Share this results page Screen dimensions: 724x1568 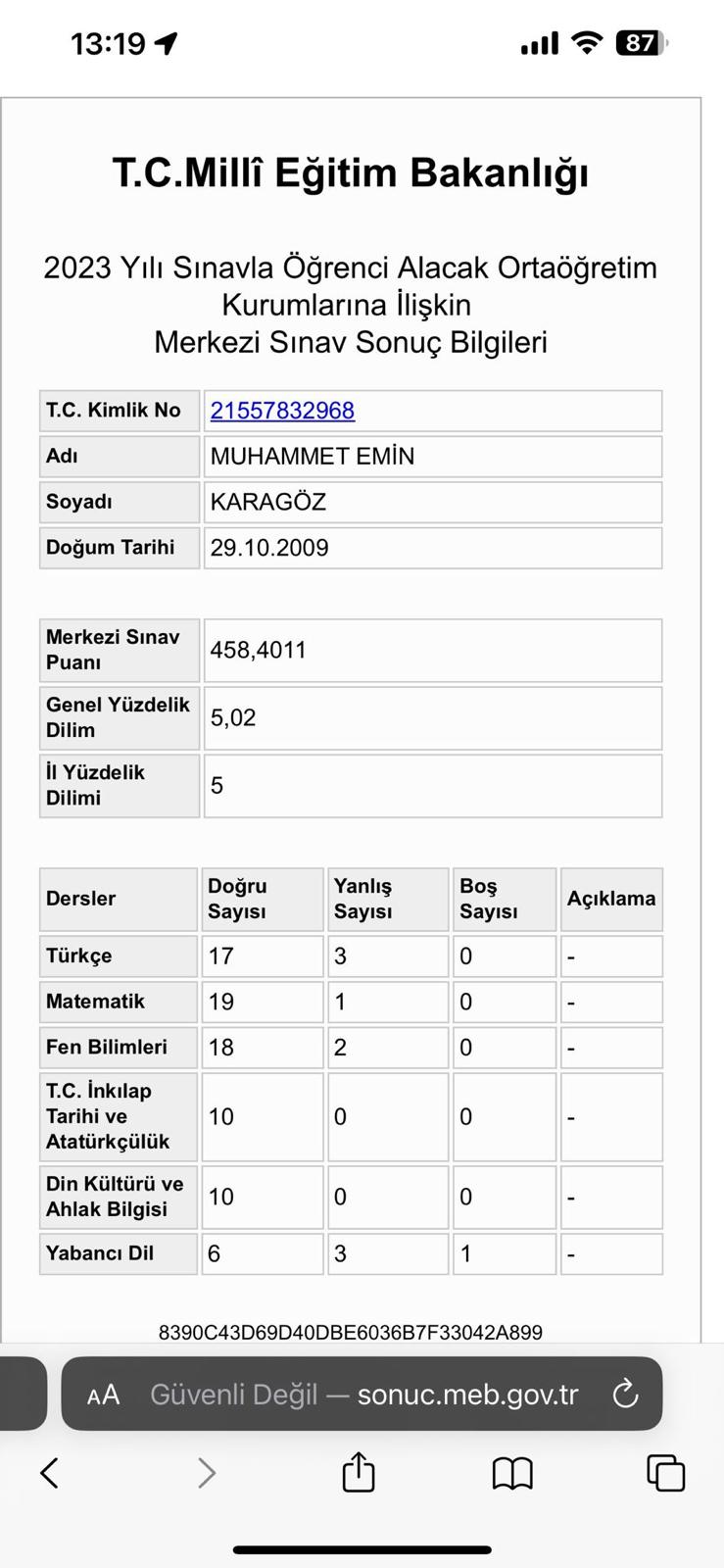pyautogui.click(x=359, y=1471)
